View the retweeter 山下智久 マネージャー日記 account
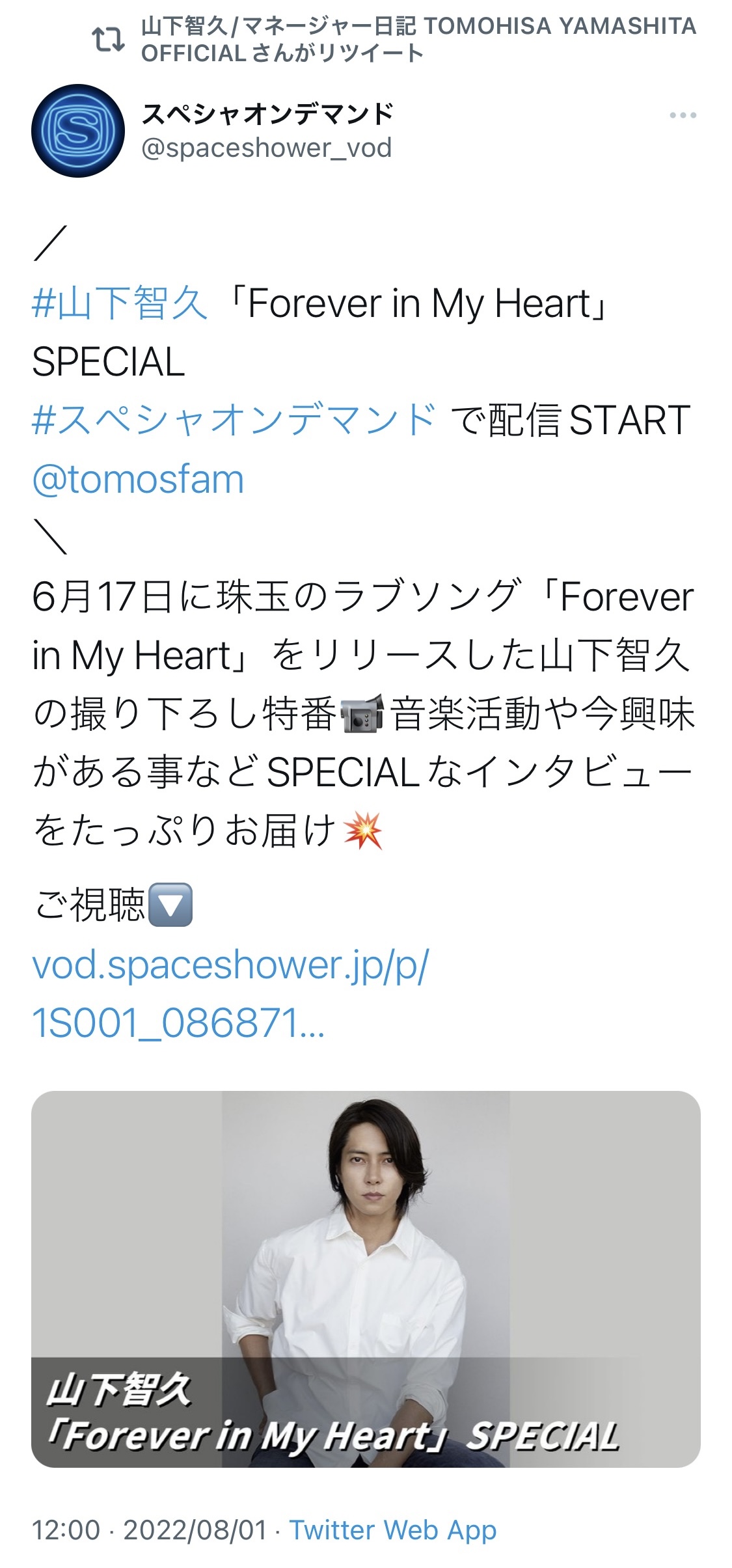732x1568 pixels. tap(418, 39)
